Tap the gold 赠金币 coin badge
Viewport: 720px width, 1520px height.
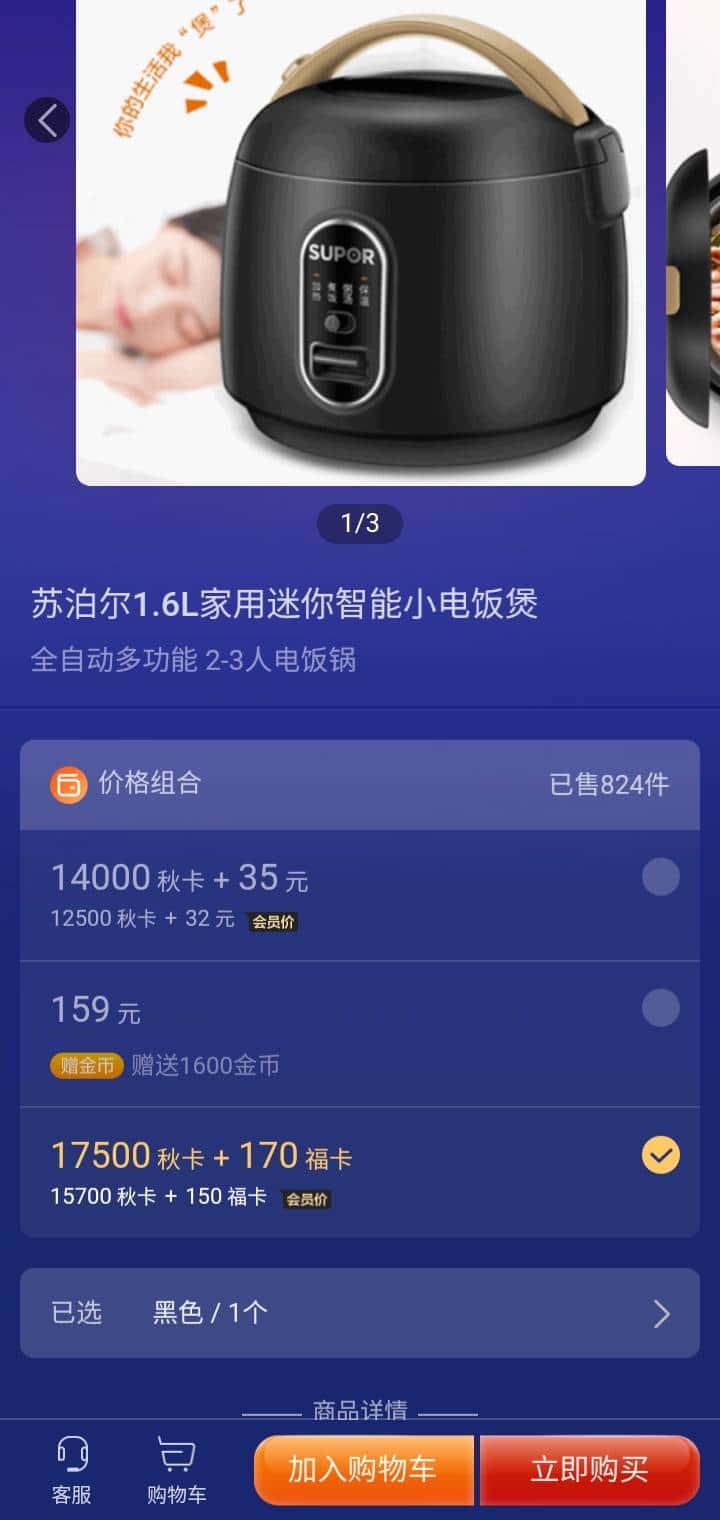[86, 1065]
